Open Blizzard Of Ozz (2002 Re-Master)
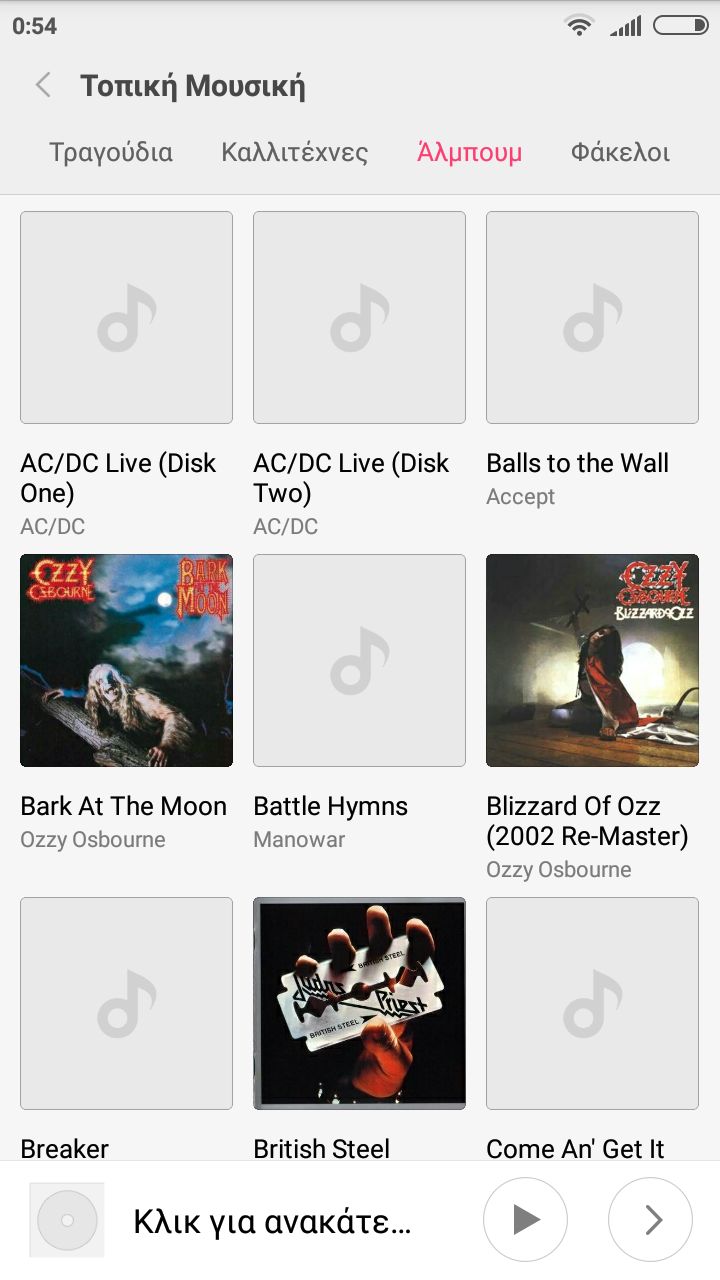This screenshot has width=720, height=1280. 592,661
